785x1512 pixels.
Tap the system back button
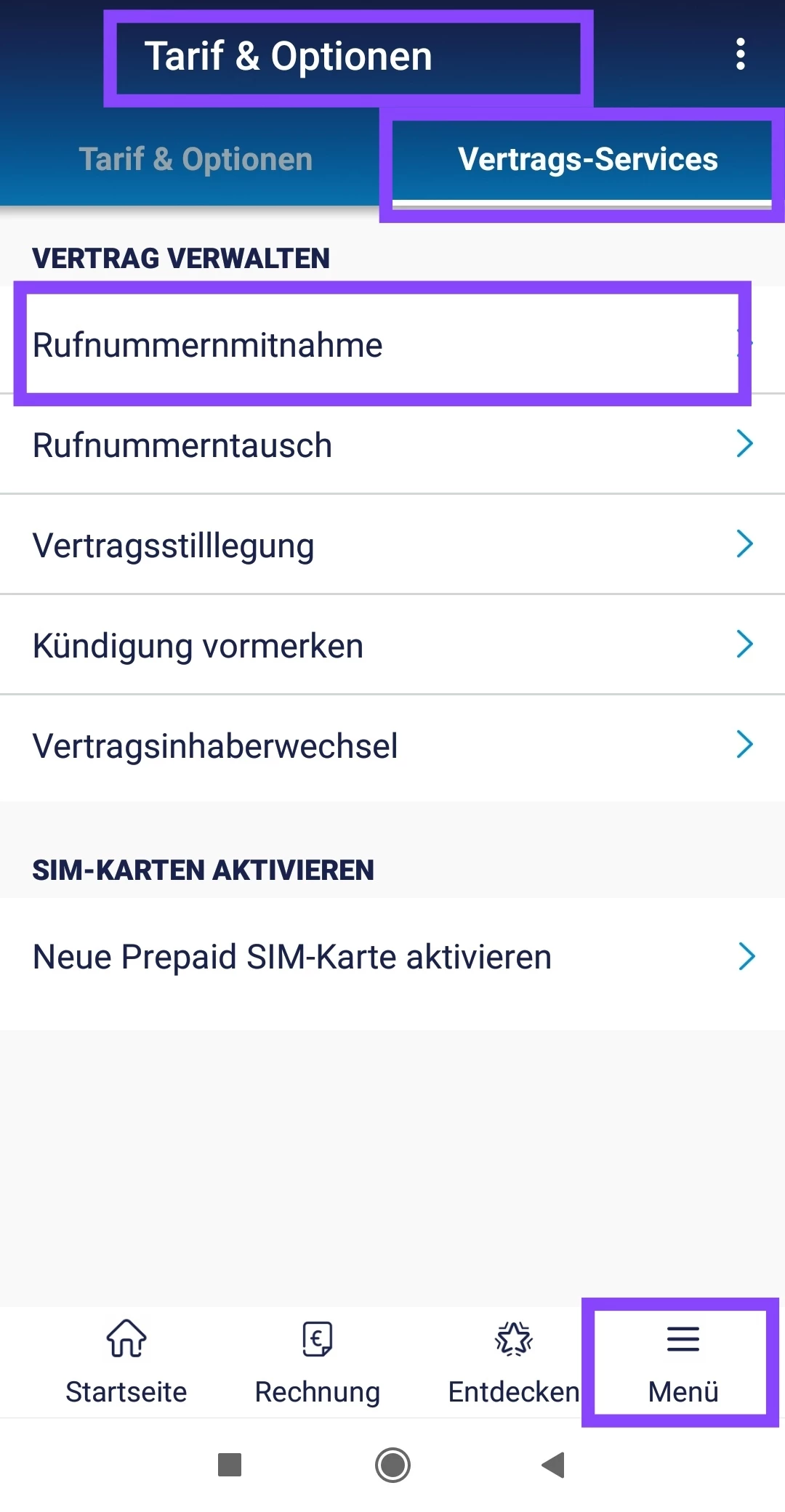(554, 1465)
